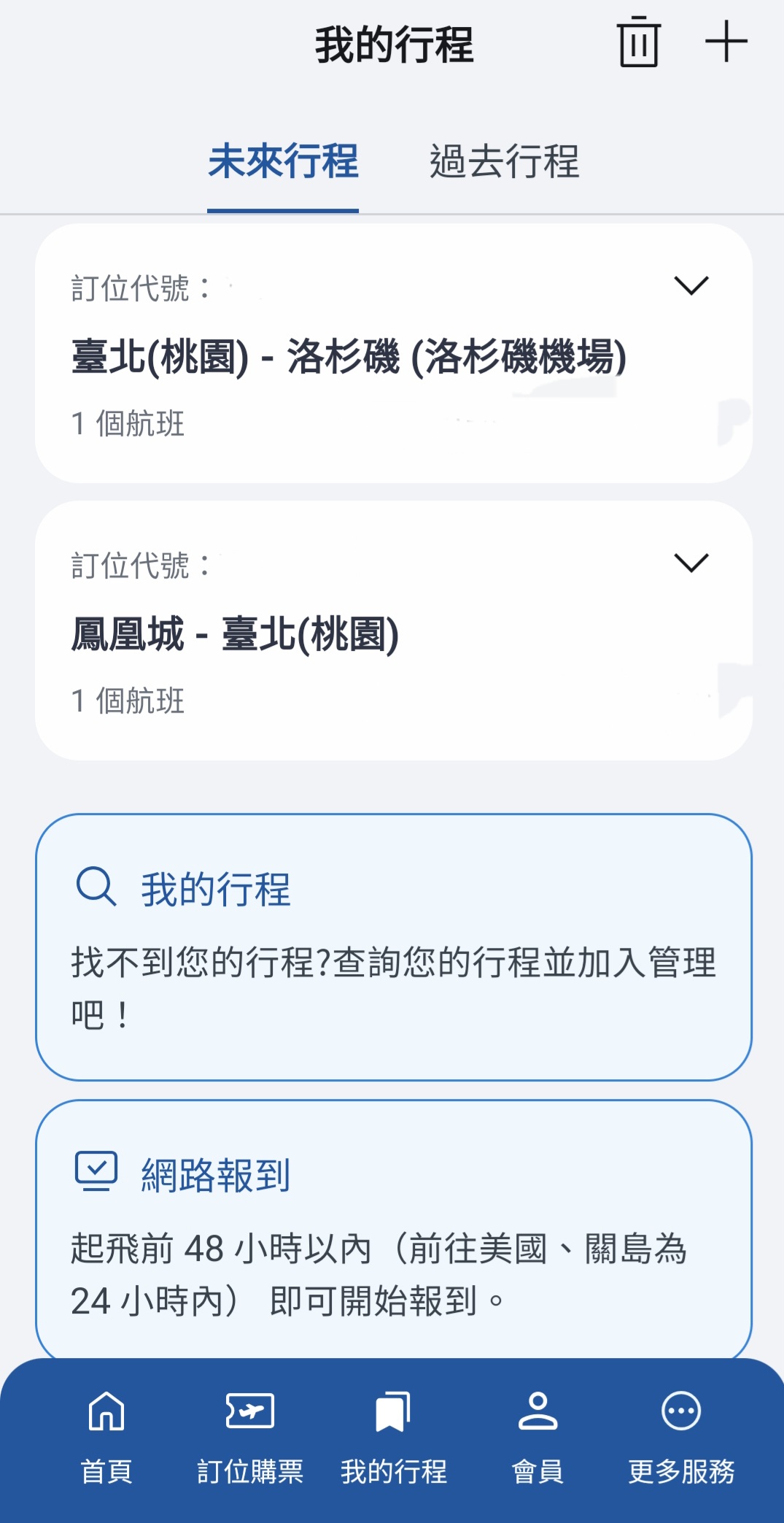This screenshot has height=1523, width=784.
Task: Open the 我的行程 trip search card
Action: 394,946
